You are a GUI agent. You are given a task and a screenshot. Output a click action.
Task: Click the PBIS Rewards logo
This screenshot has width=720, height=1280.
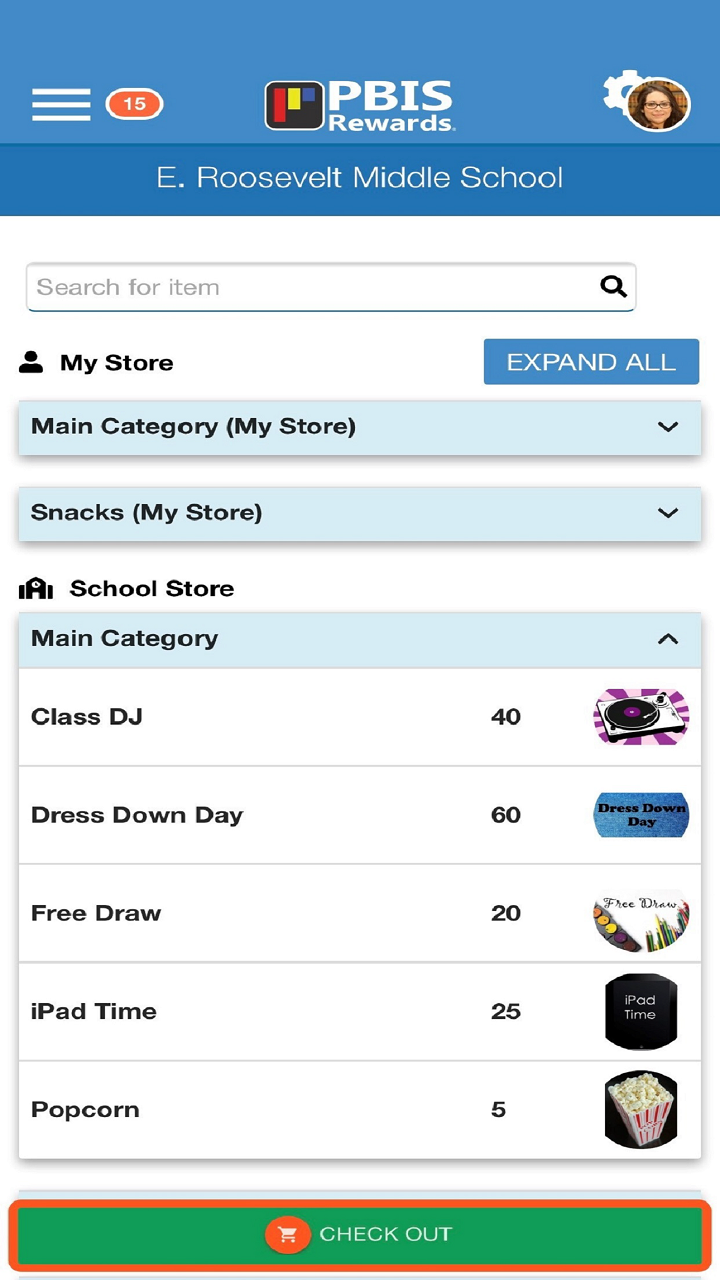tap(358, 104)
